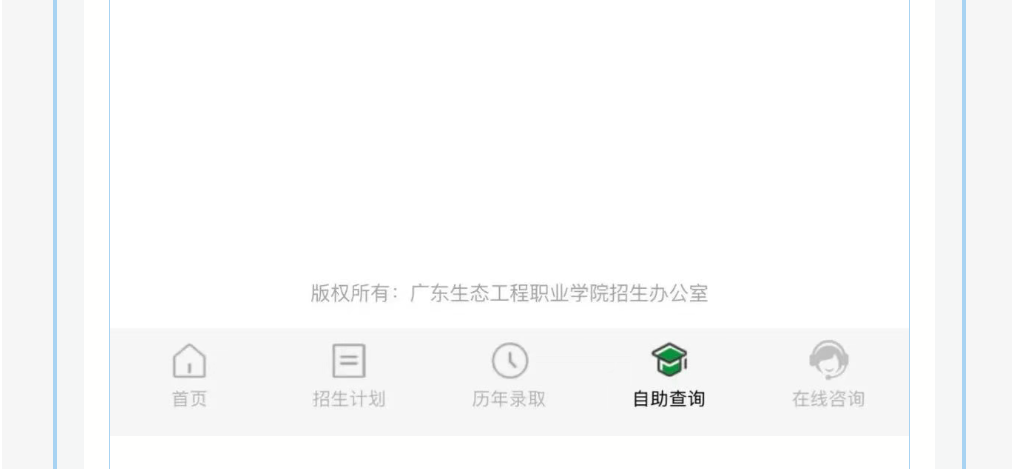Image resolution: width=1012 pixels, height=469 pixels.
Task: Switch to the 历年录取 tab
Action: [x=509, y=375]
